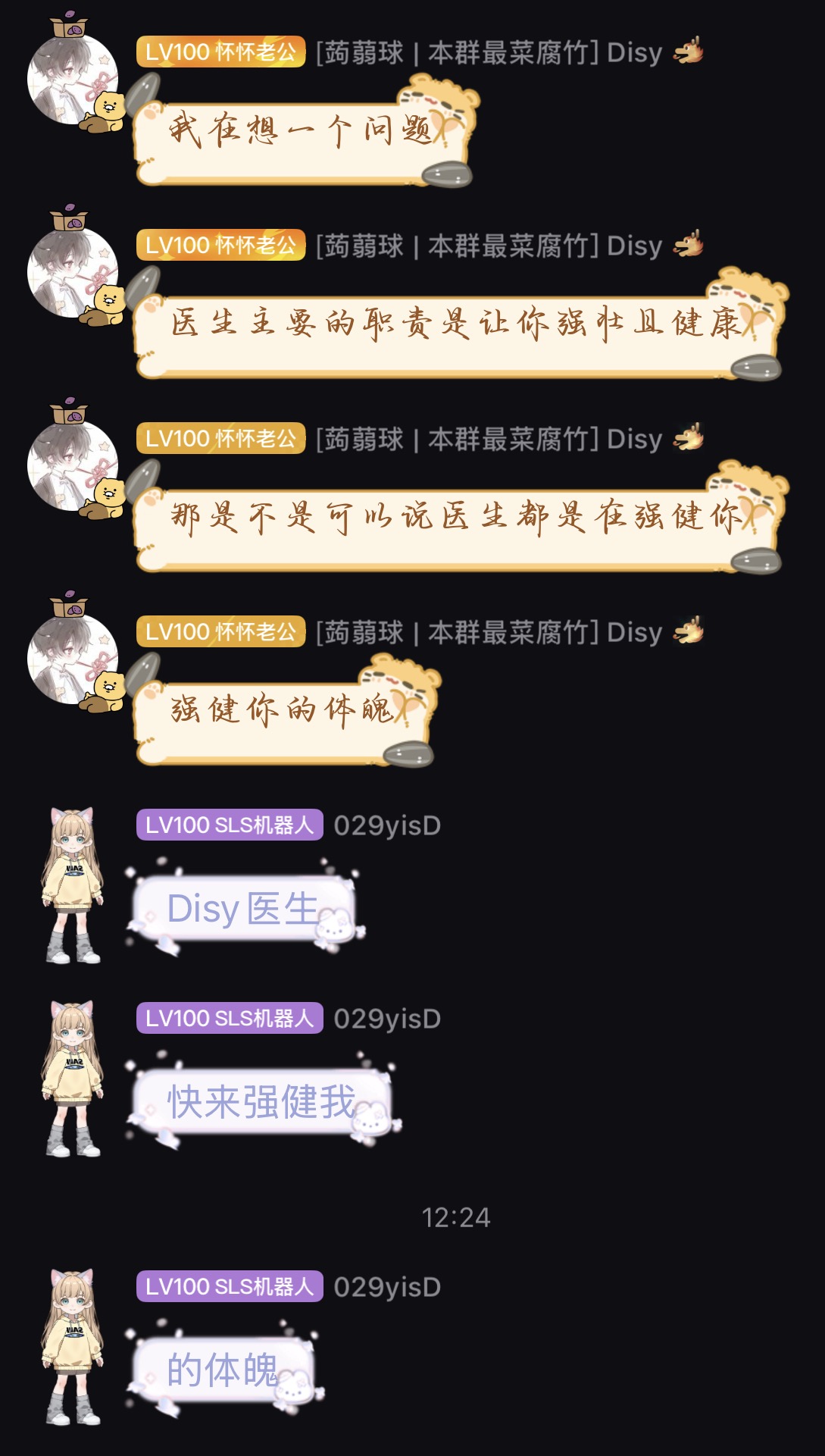Open Disy's avatar beside "我在想一个问题"
The width and height of the screenshot is (825, 1456).
pyautogui.click(x=73, y=79)
